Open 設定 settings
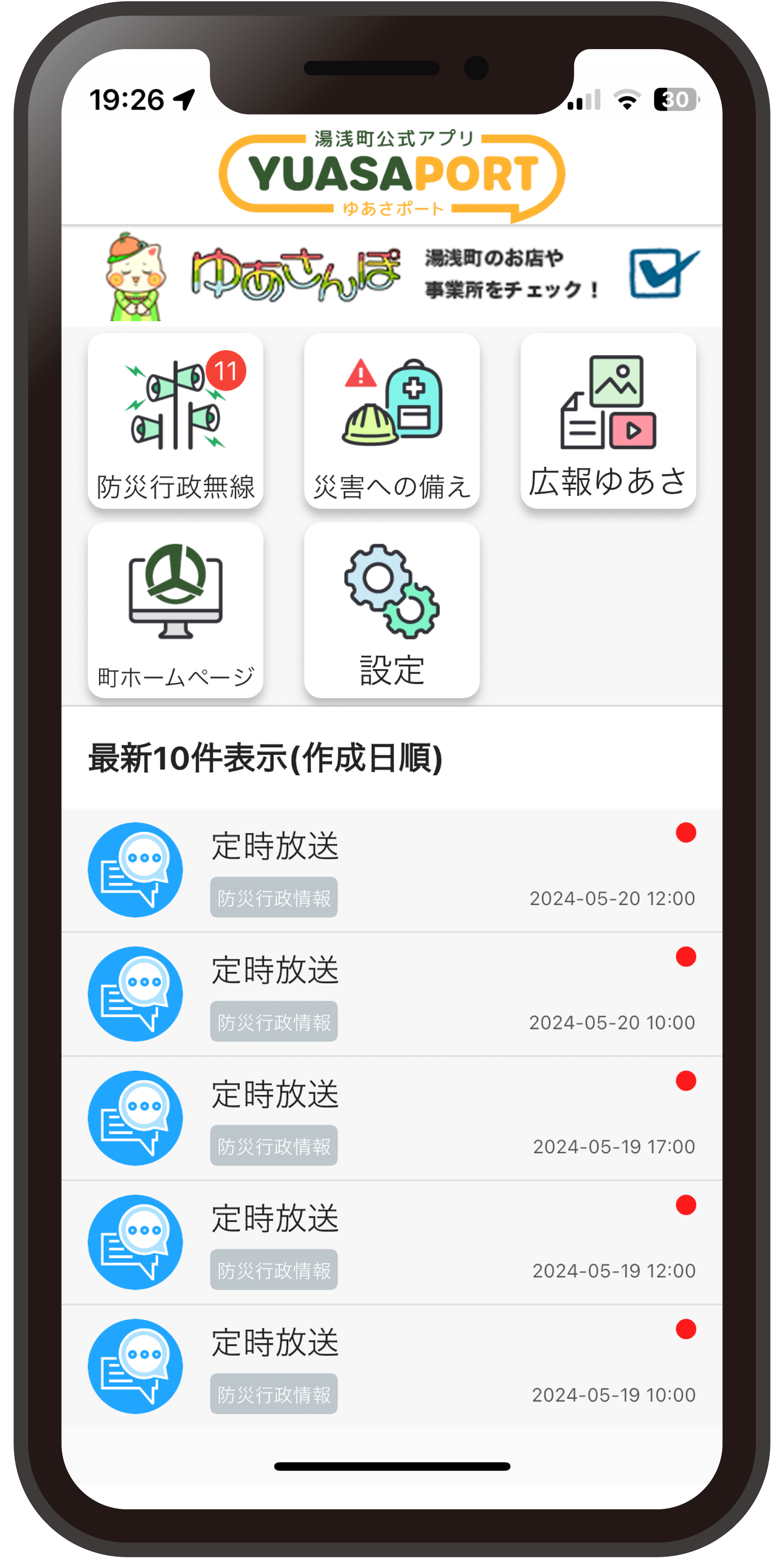This screenshot has width=784, height=1558. 392,610
